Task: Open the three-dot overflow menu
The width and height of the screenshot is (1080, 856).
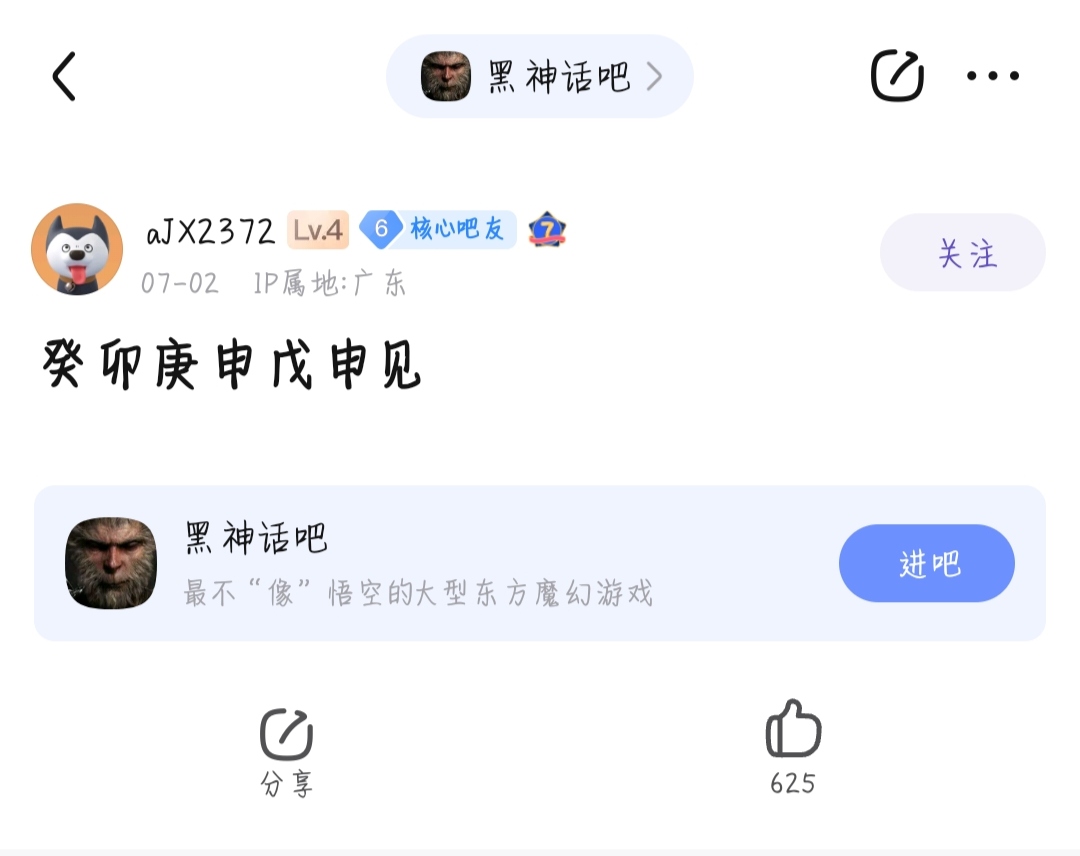Action: coord(993,76)
